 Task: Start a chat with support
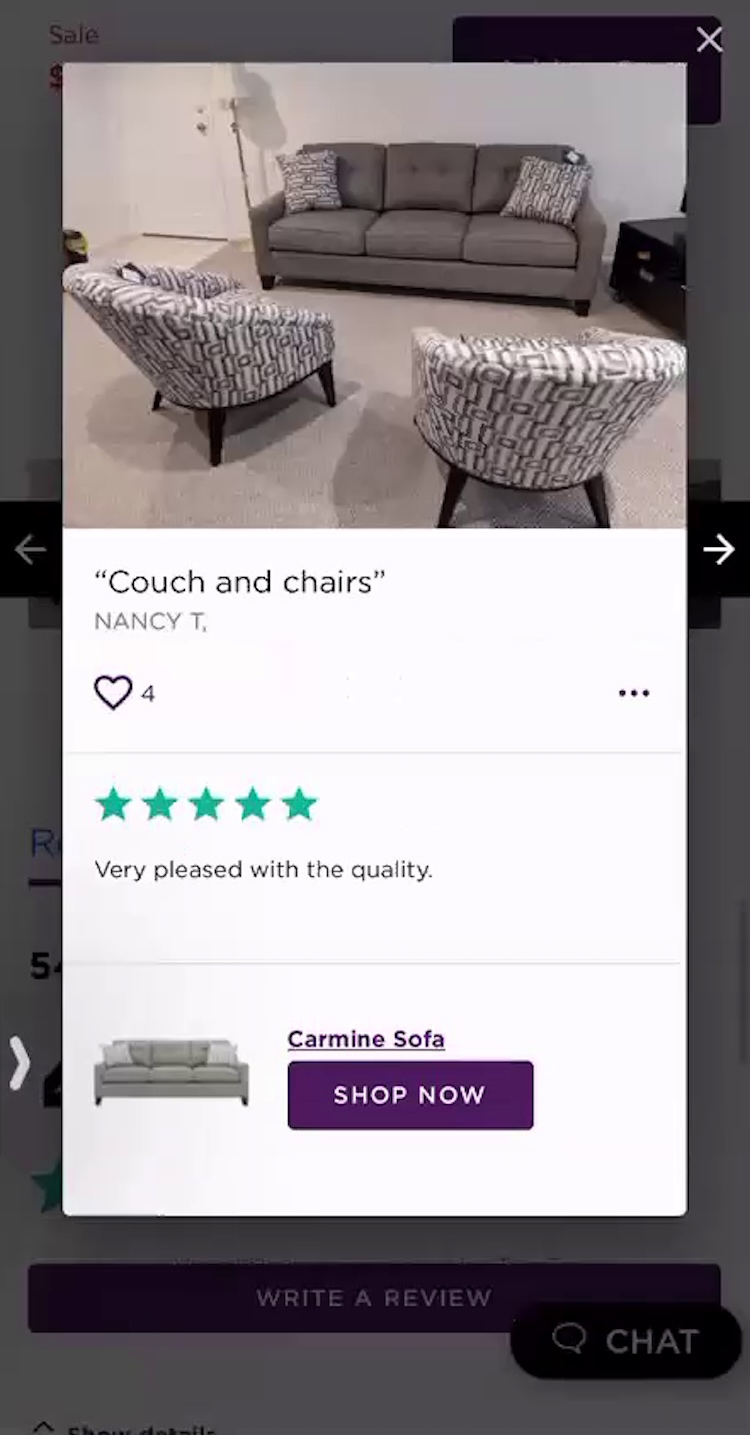coord(626,1341)
